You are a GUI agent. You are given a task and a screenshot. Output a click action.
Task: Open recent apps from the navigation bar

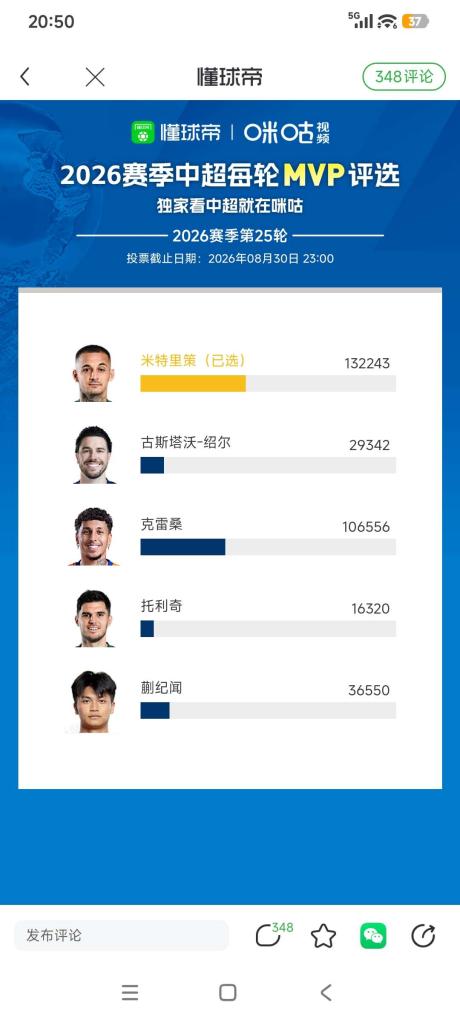[130, 992]
